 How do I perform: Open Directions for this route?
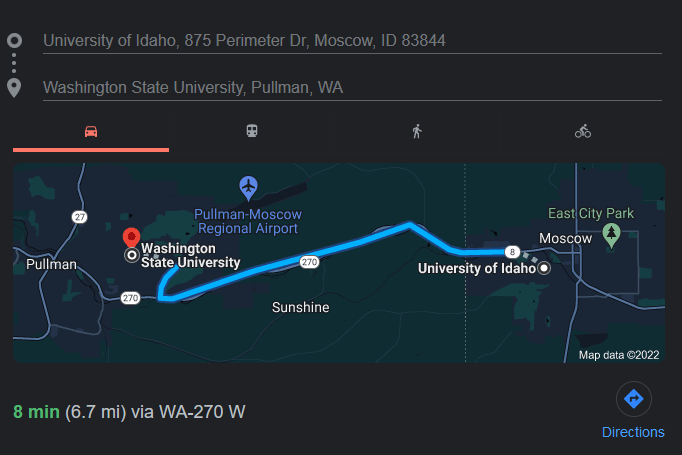click(633, 411)
